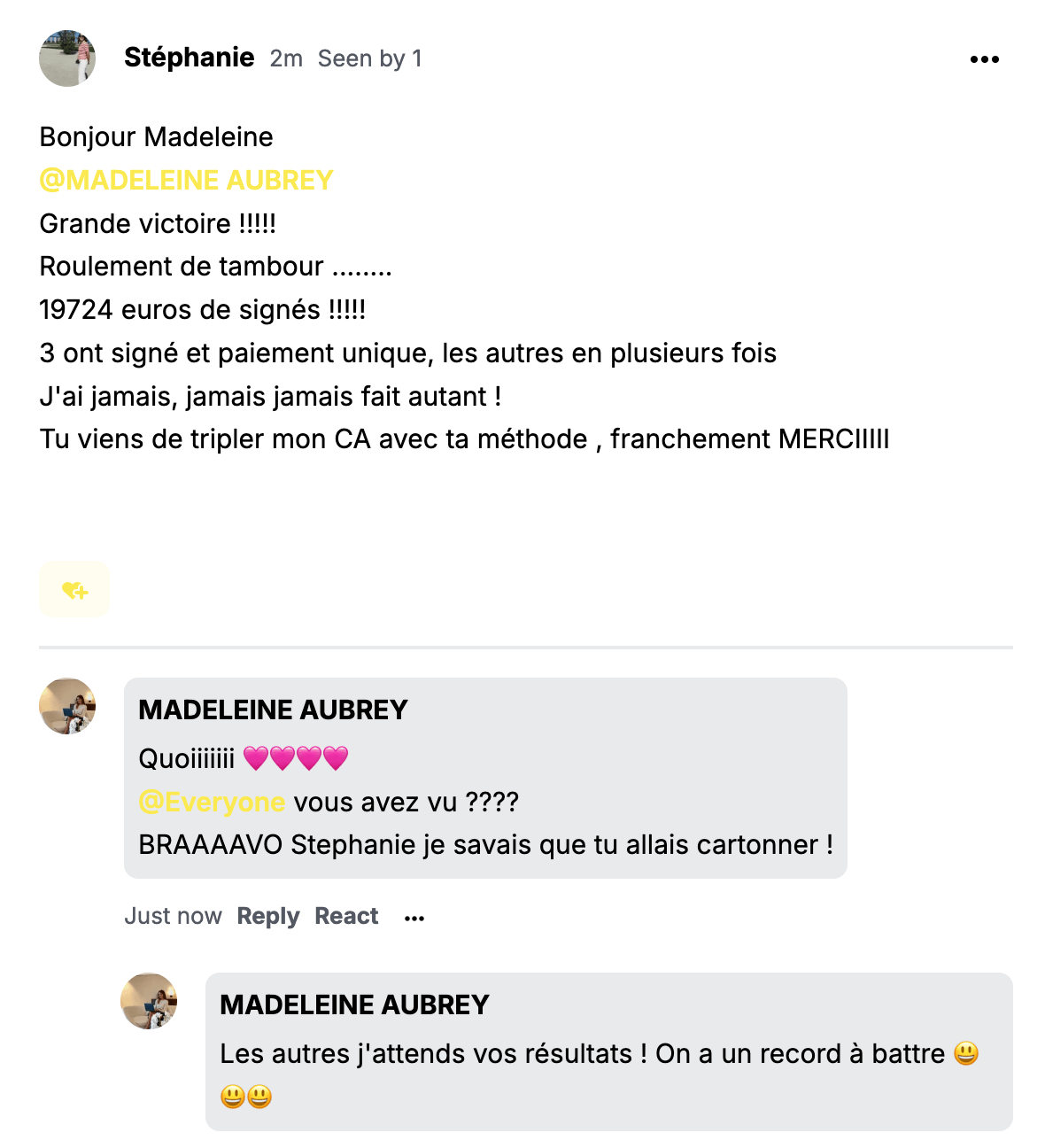React to Madeleine's Quoiiiiiii comment
Viewport: 1045px width, 1148px height.
[346, 916]
